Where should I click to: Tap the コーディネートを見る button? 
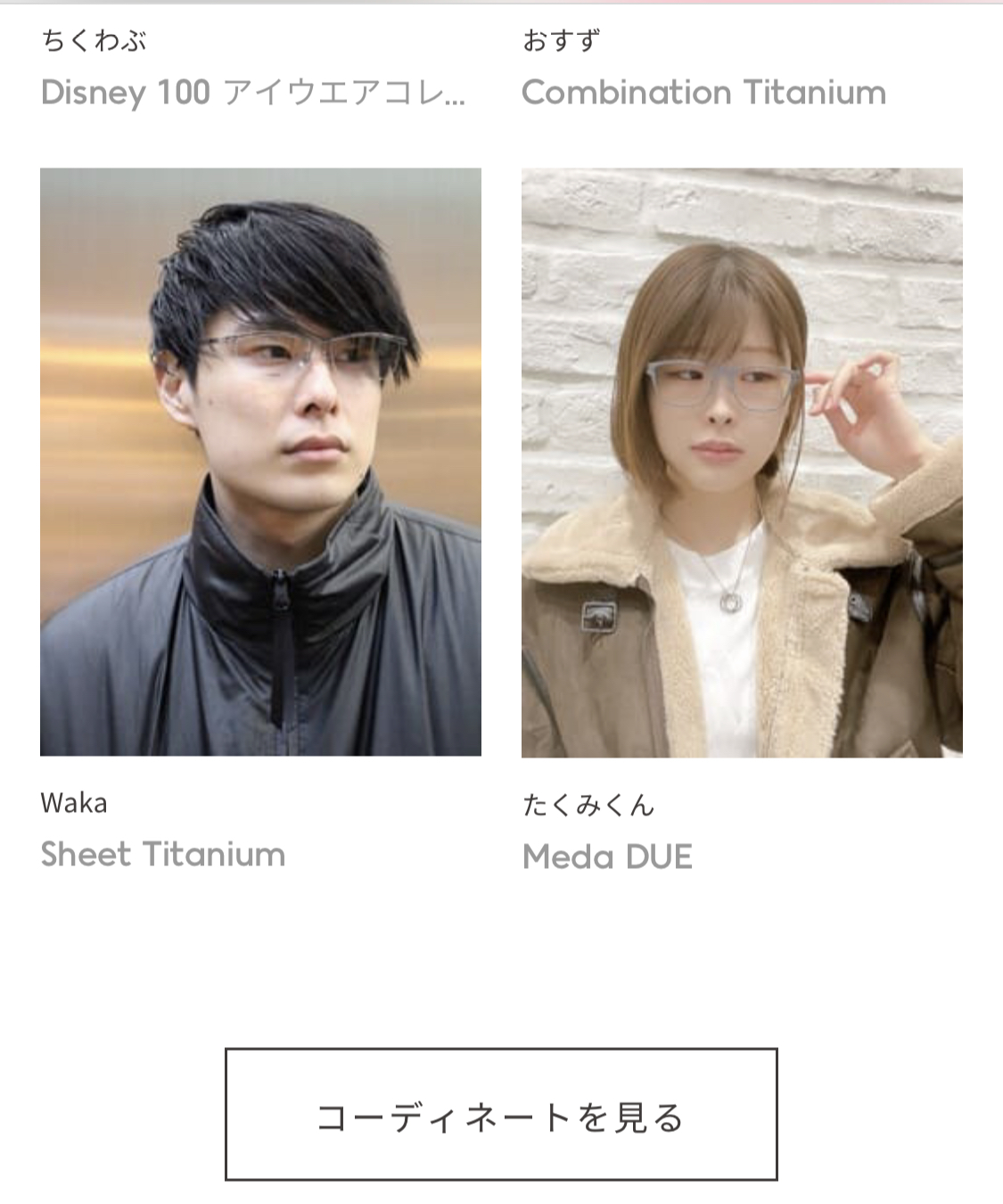pyautogui.click(x=501, y=1115)
